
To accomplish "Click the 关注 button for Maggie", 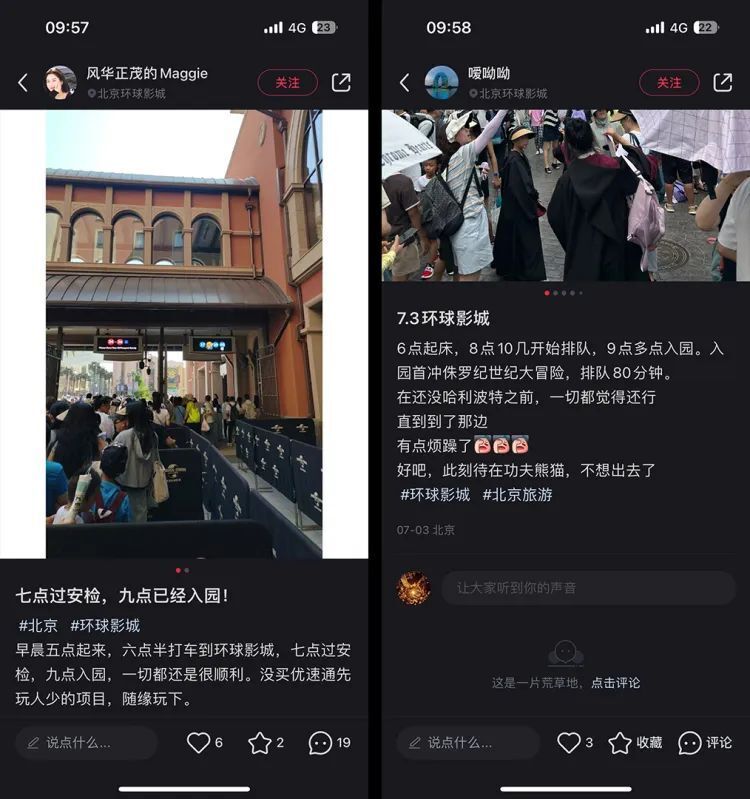I will [287, 83].
